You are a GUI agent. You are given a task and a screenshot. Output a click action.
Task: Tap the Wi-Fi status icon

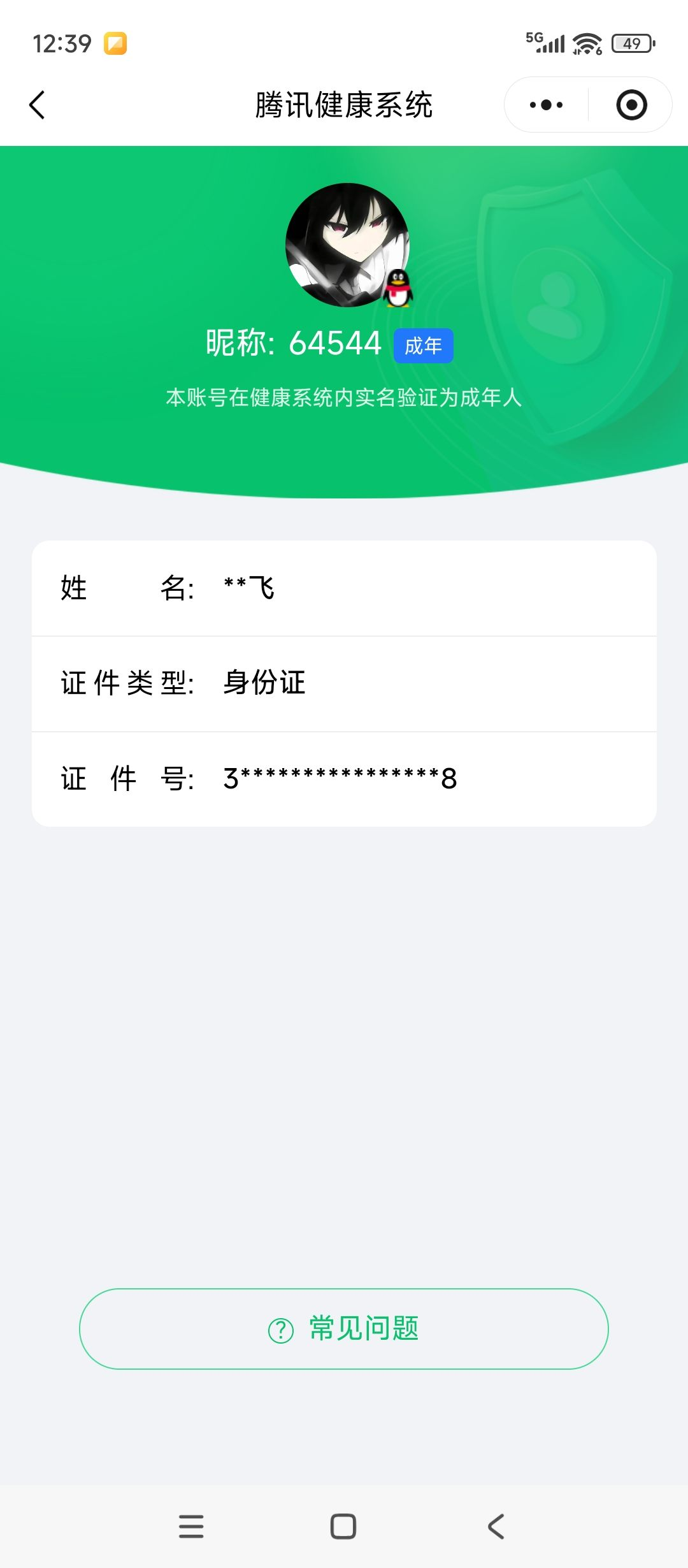pyautogui.click(x=587, y=43)
